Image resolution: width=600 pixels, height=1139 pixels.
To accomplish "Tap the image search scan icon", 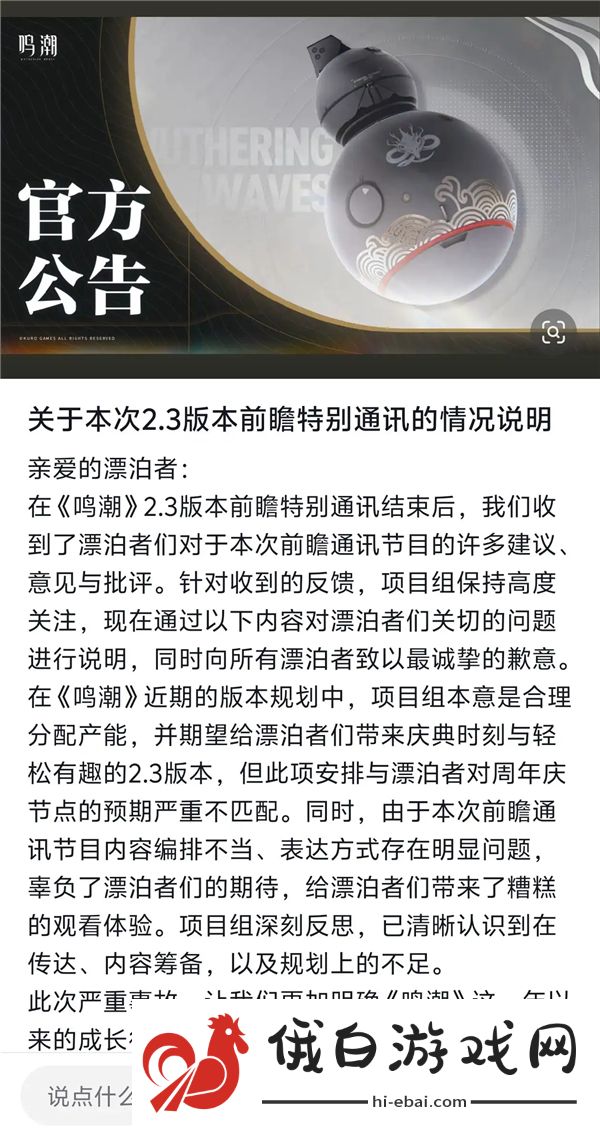I will pos(553,333).
